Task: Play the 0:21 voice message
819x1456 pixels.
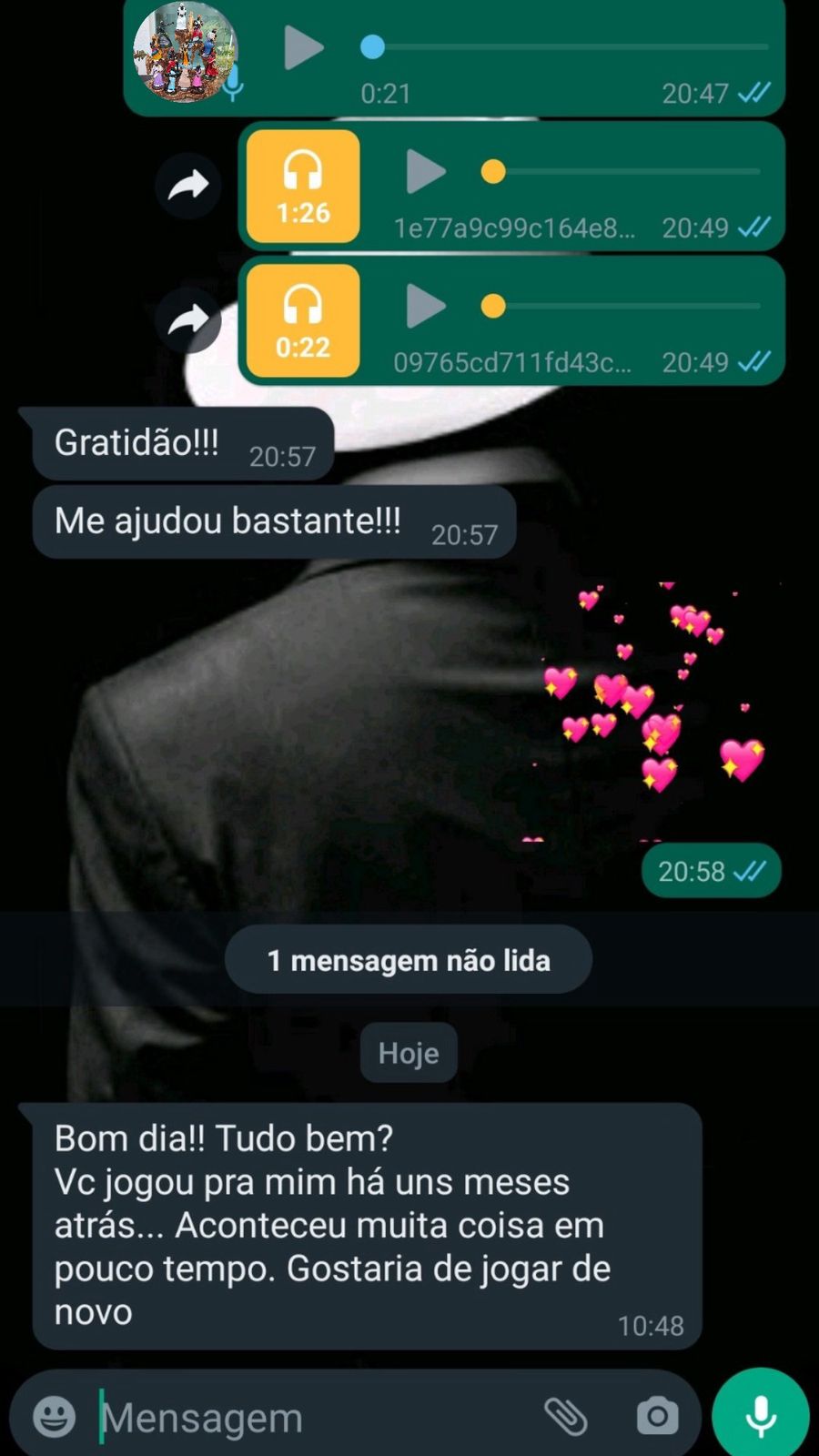Action: (x=303, y=47)
